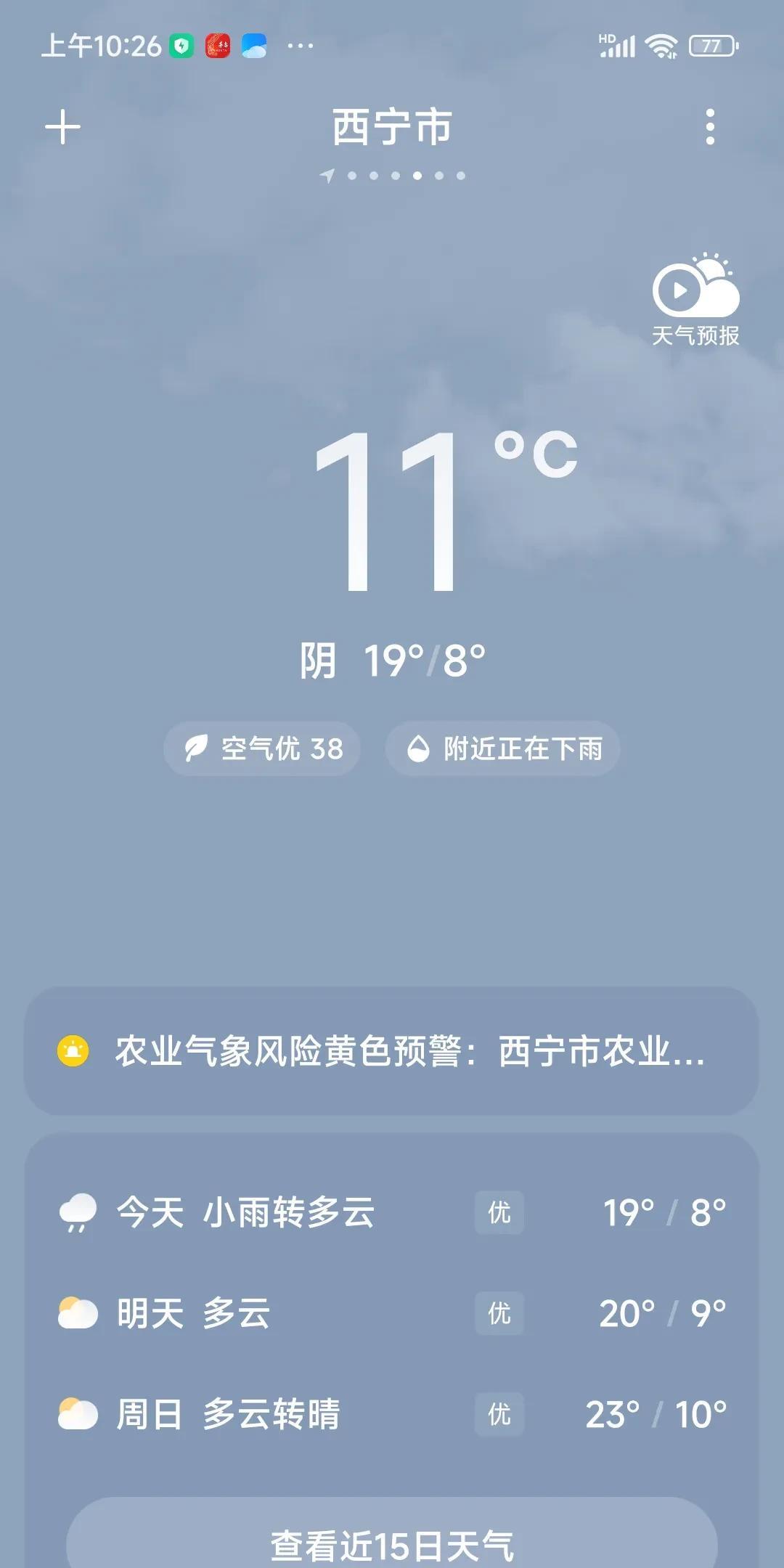Tap the city page indicator dots
Image resolution: width=784 pixels, height=1568 pixels.
point(393,176)
